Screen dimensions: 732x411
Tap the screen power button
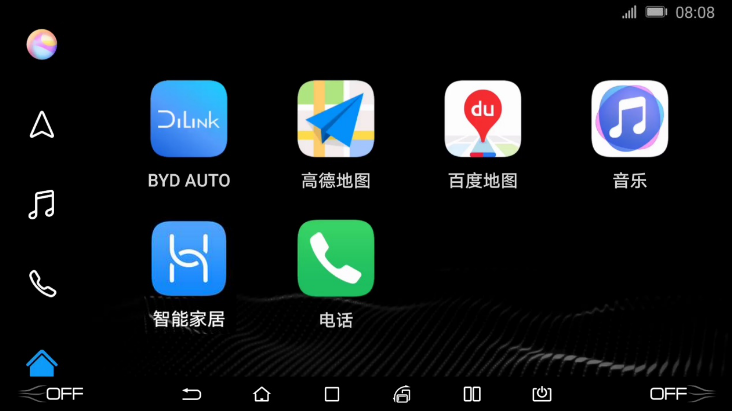point(542,394)
